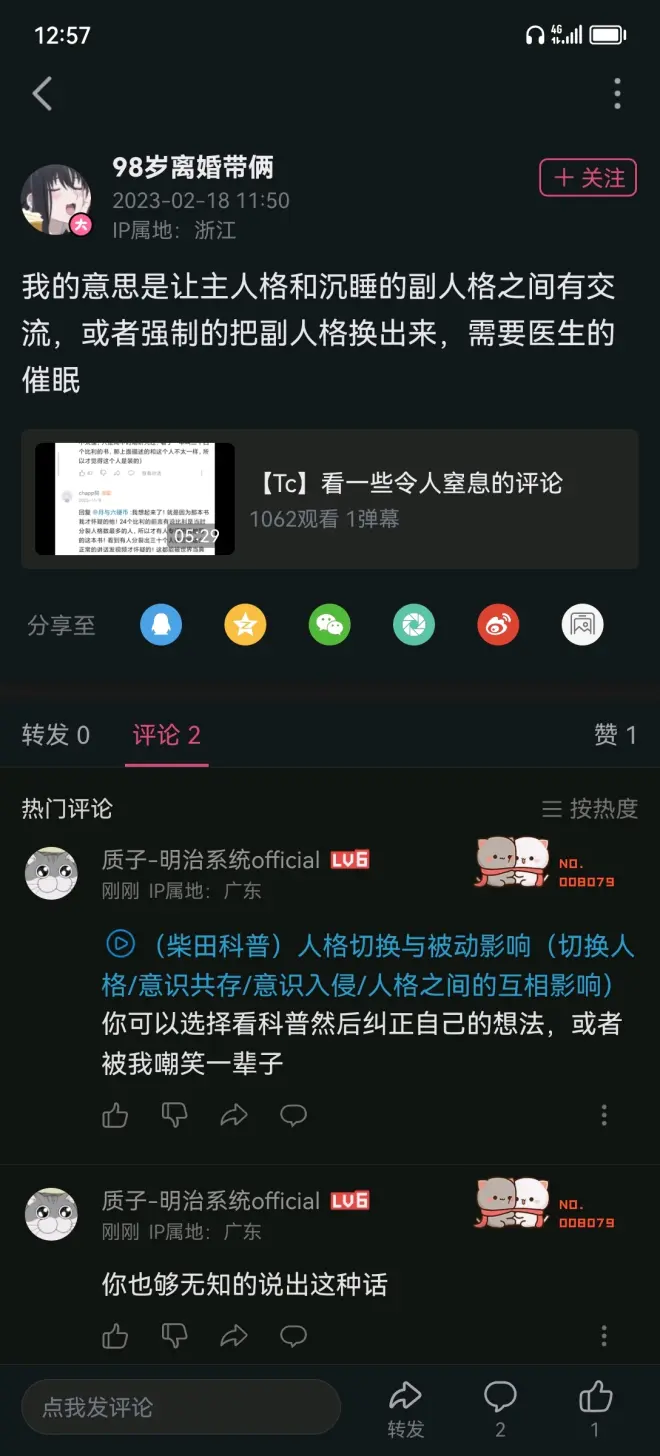Open the profile avatar of 98岁离婚带俩
The image size is (660, 1456).
(x=56, y=199)
